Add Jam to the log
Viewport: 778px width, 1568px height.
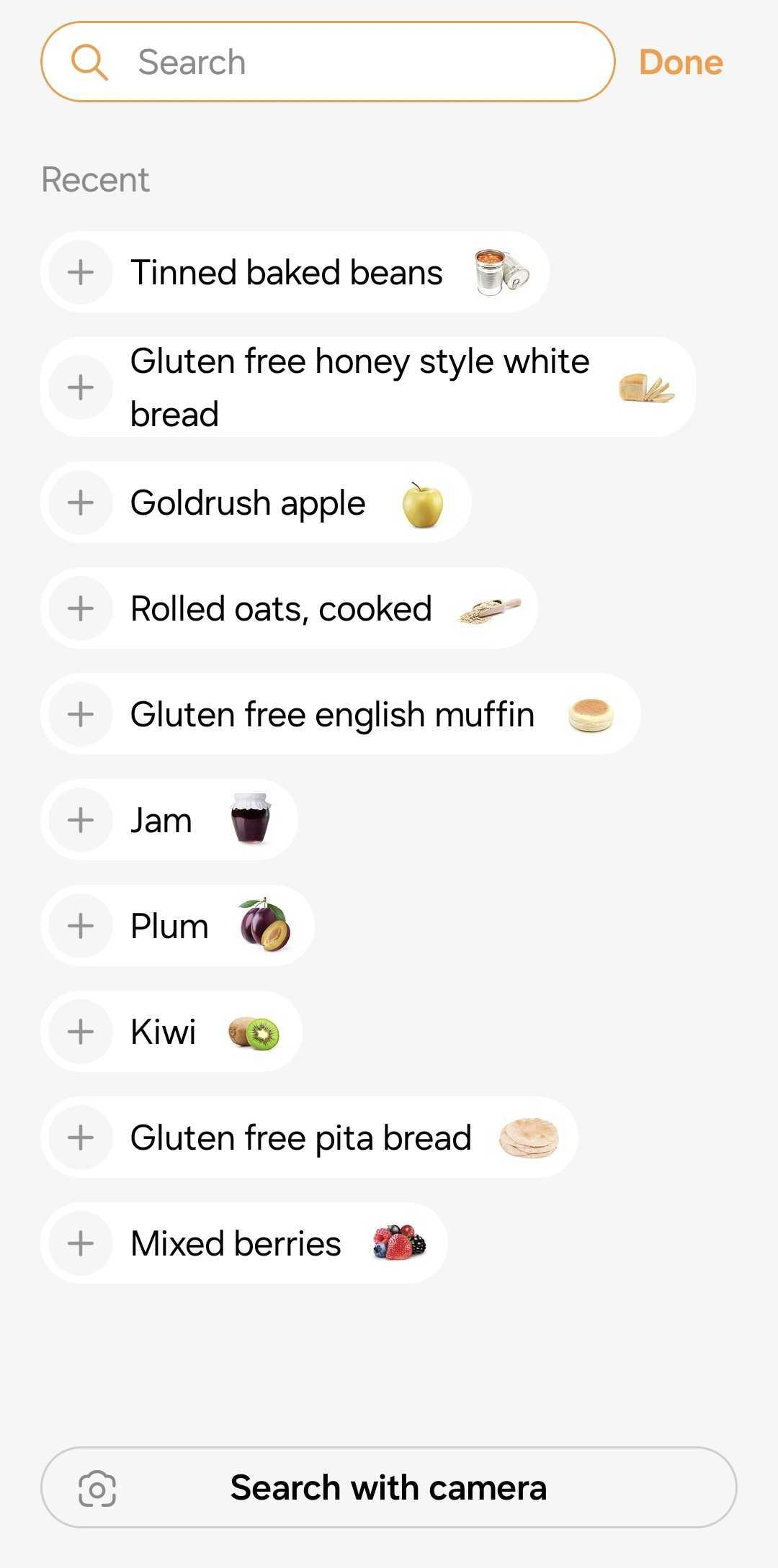coord(81,820)
